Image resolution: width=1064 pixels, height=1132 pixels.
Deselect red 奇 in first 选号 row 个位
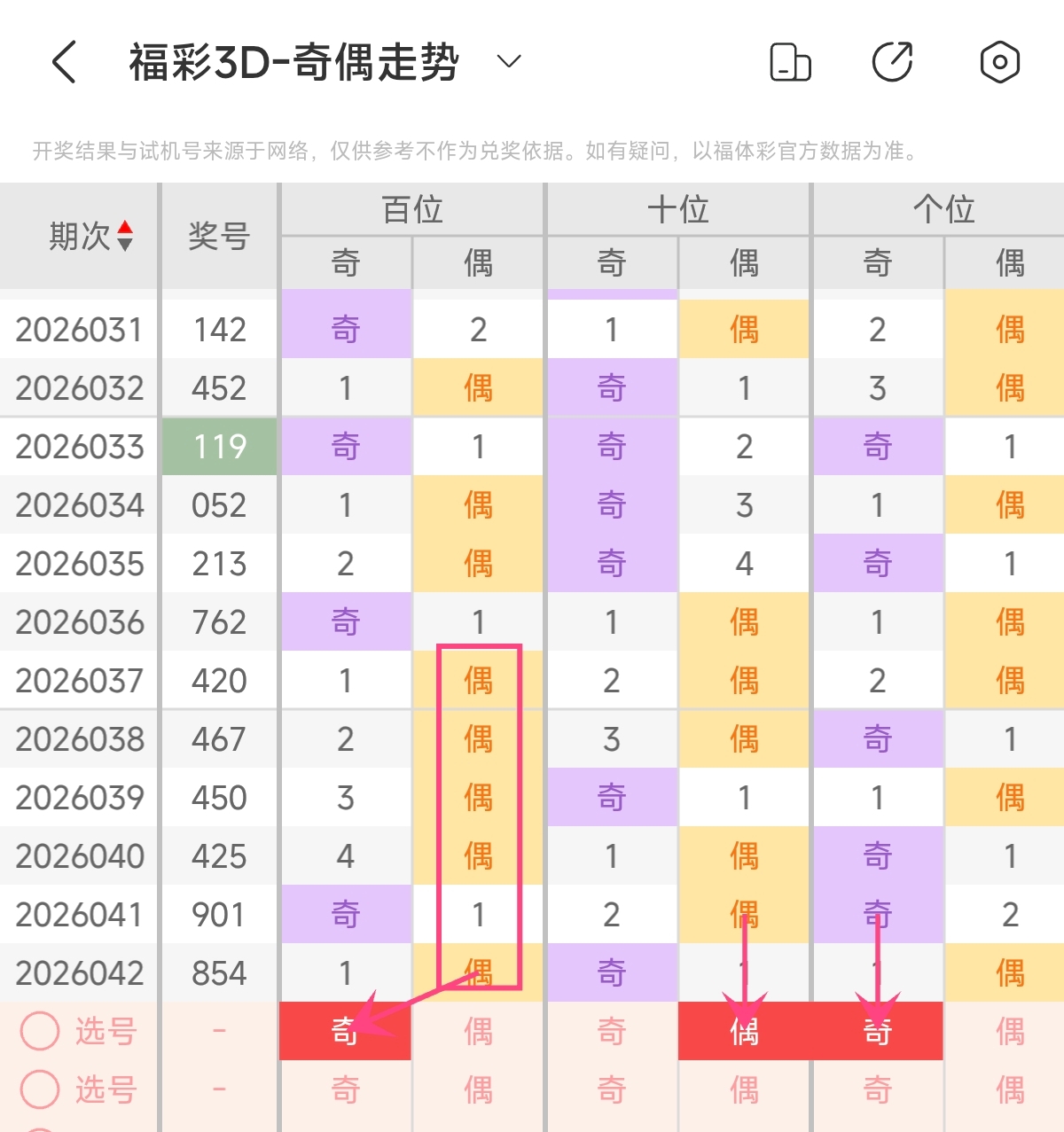tap(878, 1031)
